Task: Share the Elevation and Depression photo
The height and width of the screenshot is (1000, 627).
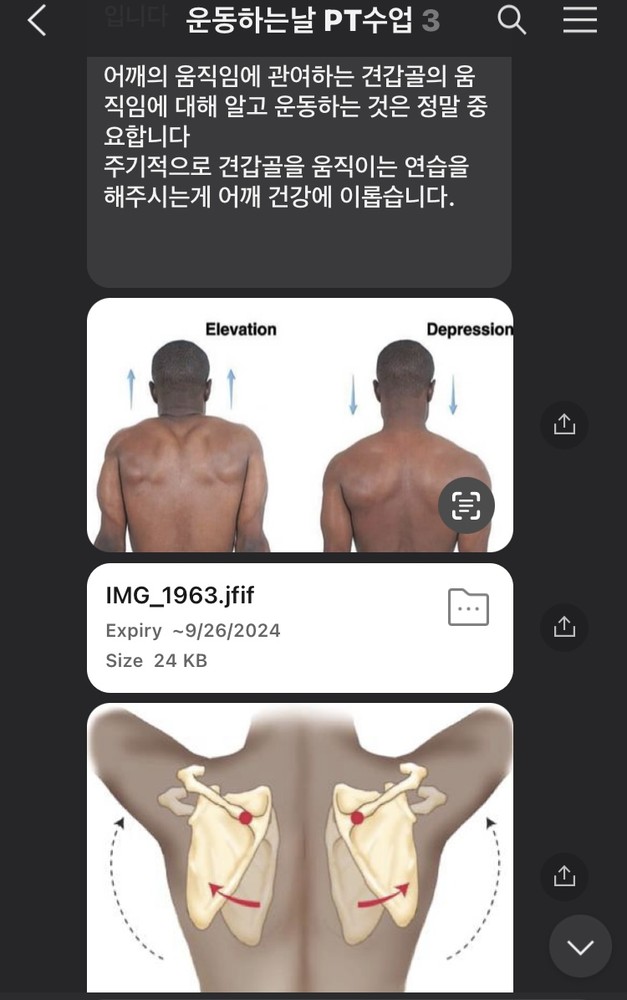Action: (564, 425)
